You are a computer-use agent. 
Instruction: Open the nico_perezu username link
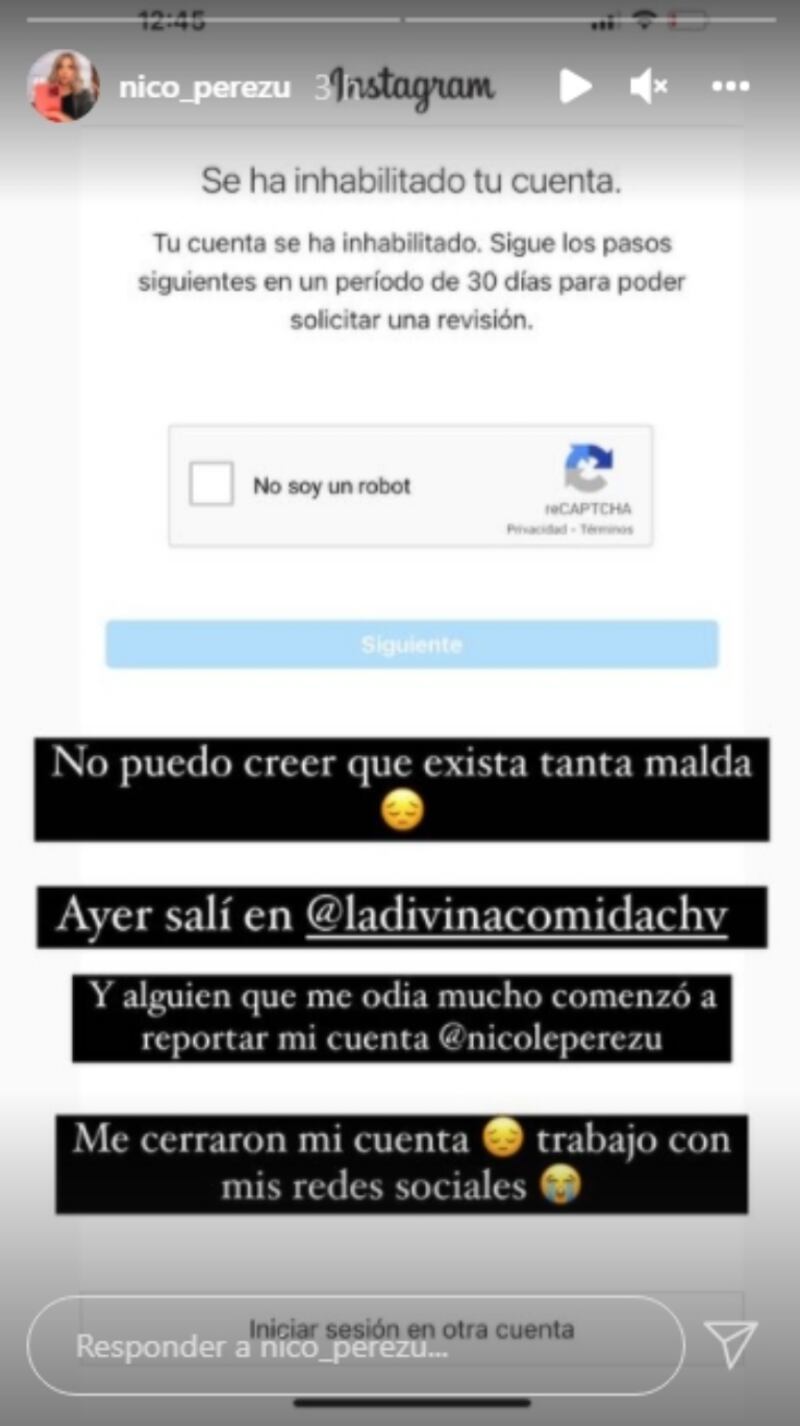pos(204,88)
